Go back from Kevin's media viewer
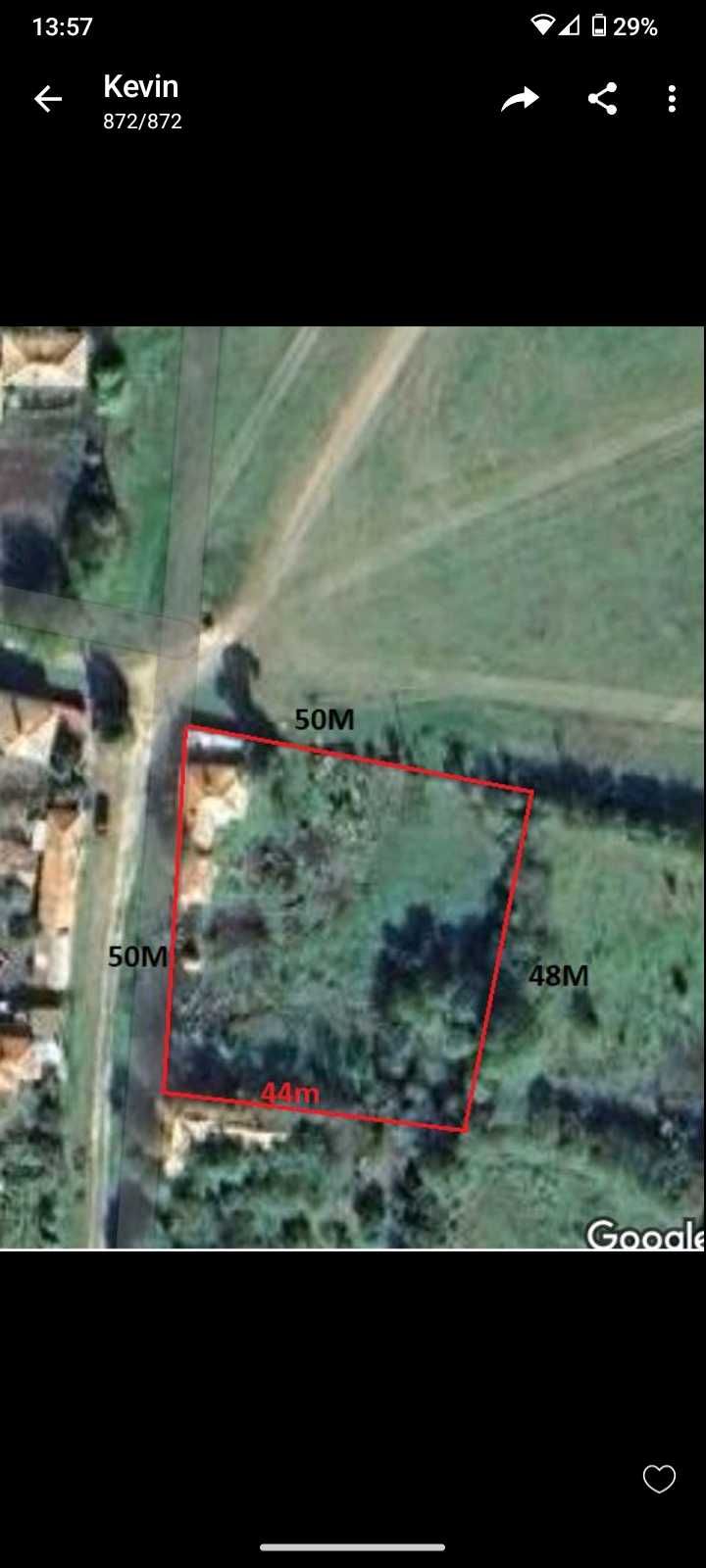Viewport: 706px width, 1568px height. 47,99
